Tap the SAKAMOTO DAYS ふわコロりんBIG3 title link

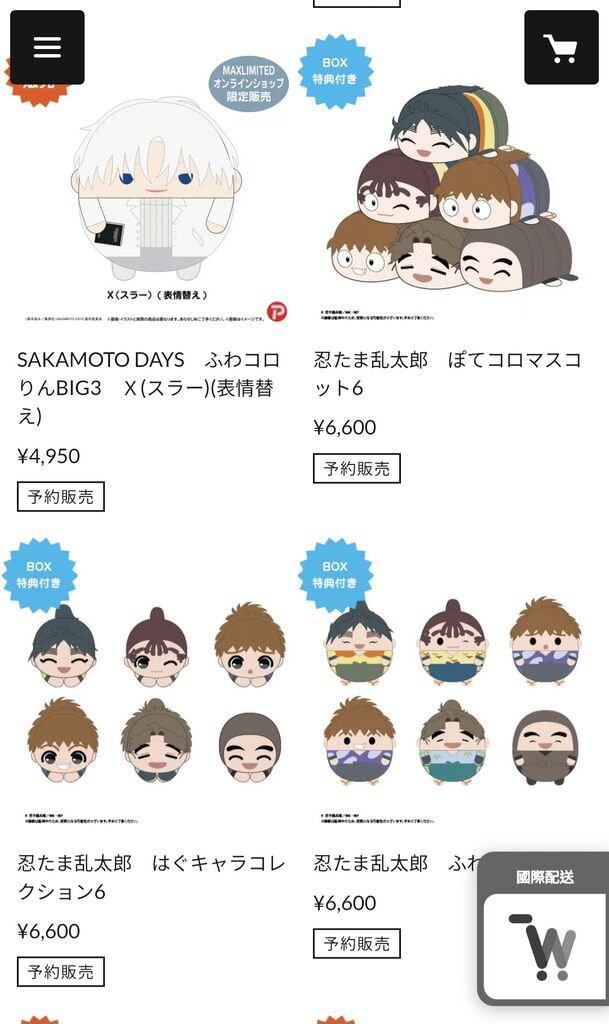[148, 387]
